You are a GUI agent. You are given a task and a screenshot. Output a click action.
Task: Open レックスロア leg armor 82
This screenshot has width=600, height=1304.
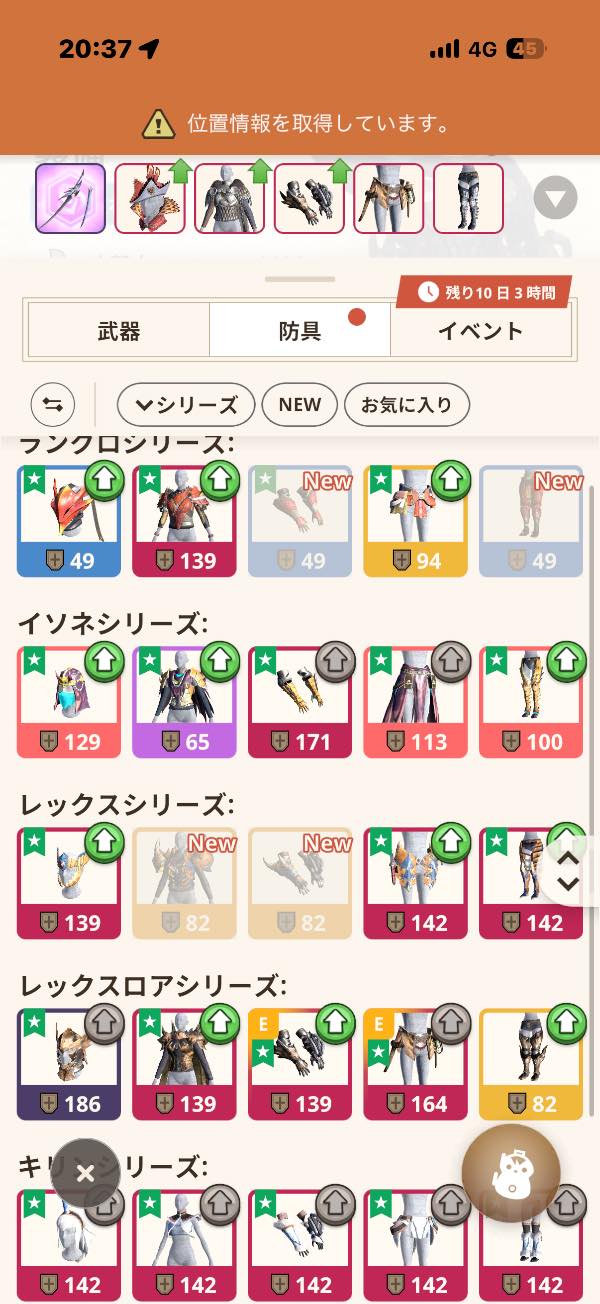point(531,1064)
